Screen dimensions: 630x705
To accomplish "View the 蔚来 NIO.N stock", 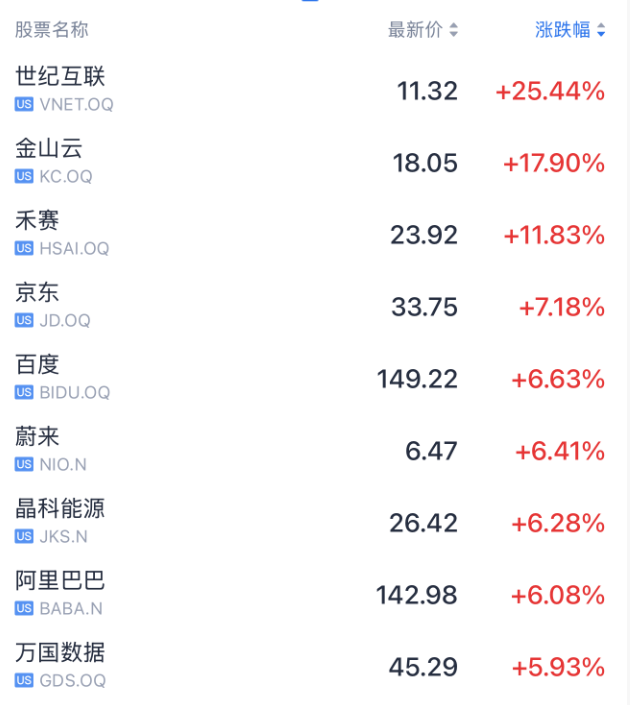I will [310, 450].
